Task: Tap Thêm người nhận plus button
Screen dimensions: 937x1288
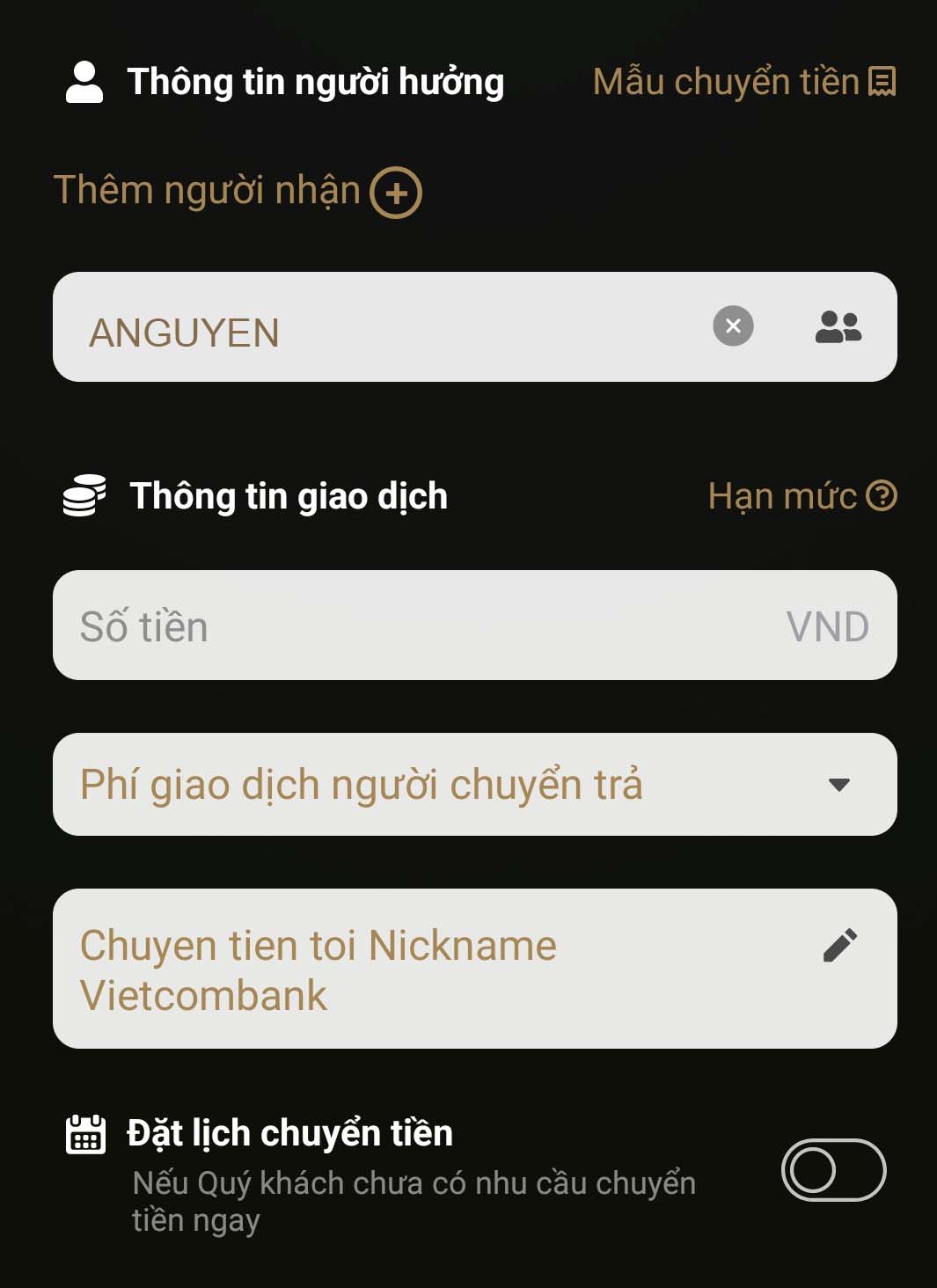Action: (396, 192)
